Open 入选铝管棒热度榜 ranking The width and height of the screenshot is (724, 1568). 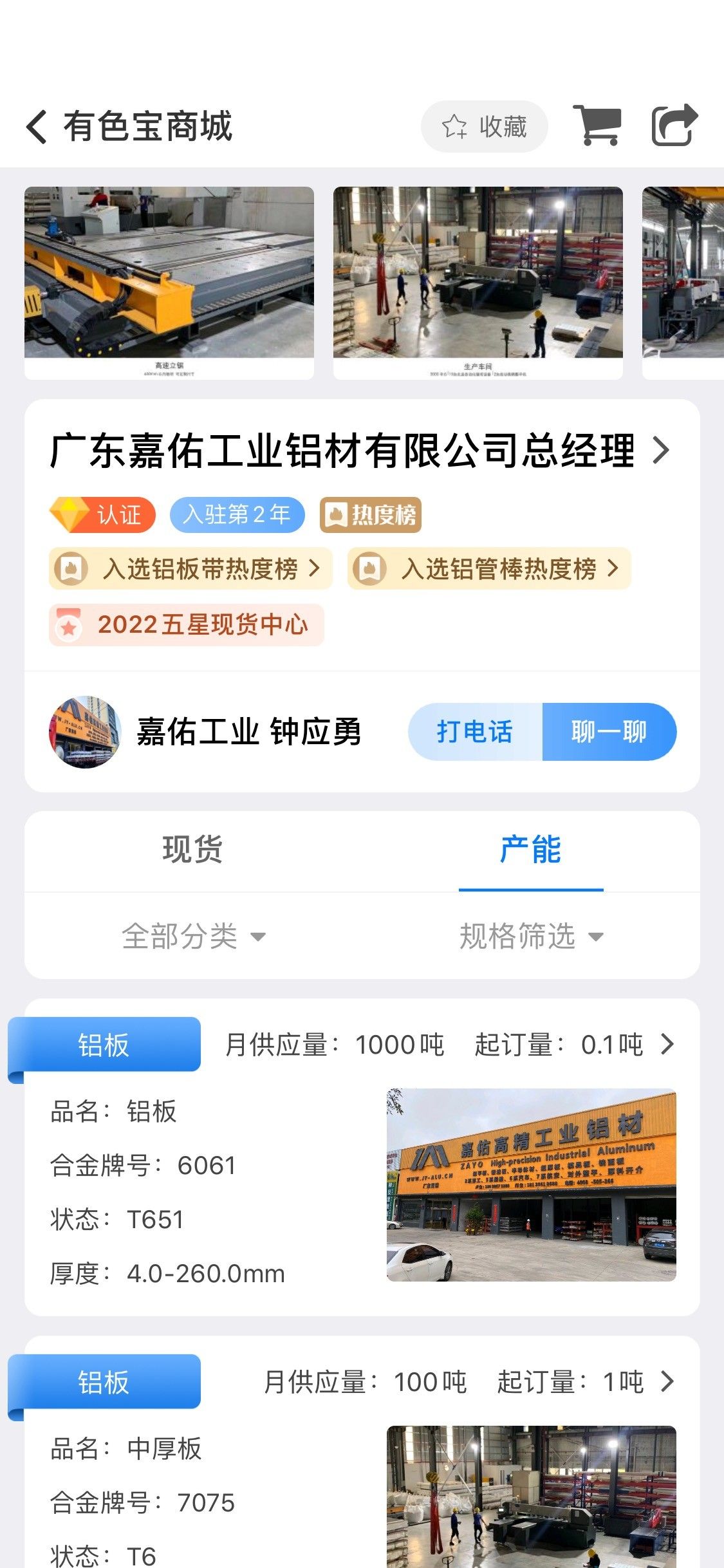(489, 568)
